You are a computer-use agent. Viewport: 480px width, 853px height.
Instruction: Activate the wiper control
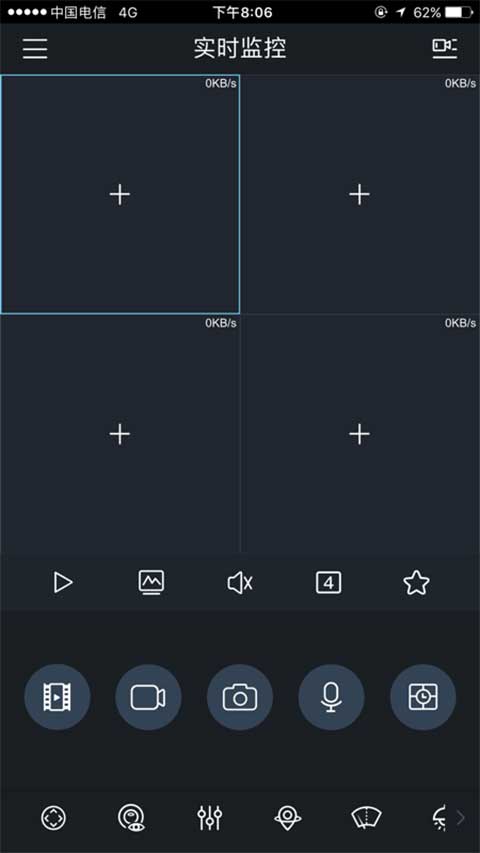point(366,818)
